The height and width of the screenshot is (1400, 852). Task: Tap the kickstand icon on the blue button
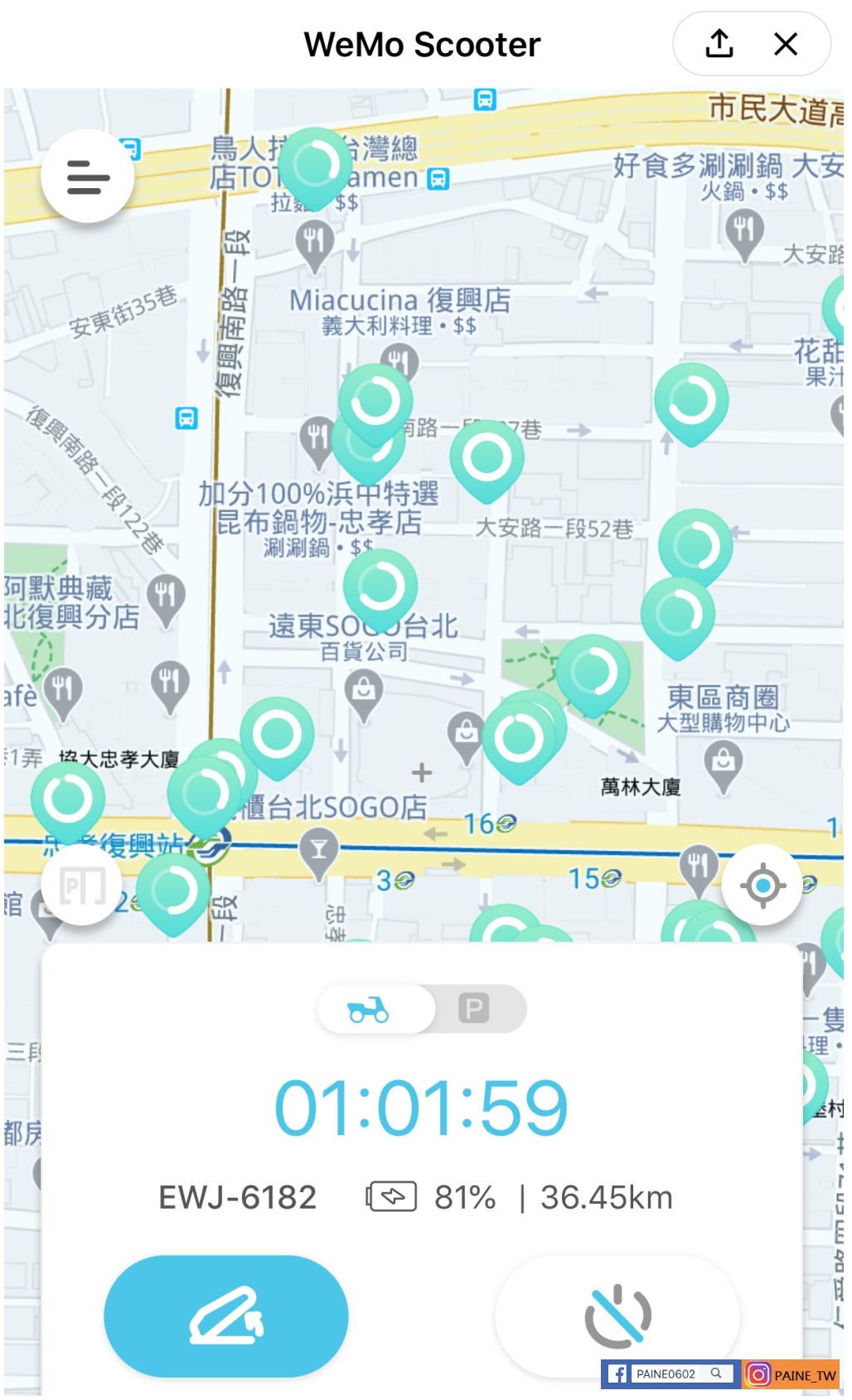pos(226,1316)
